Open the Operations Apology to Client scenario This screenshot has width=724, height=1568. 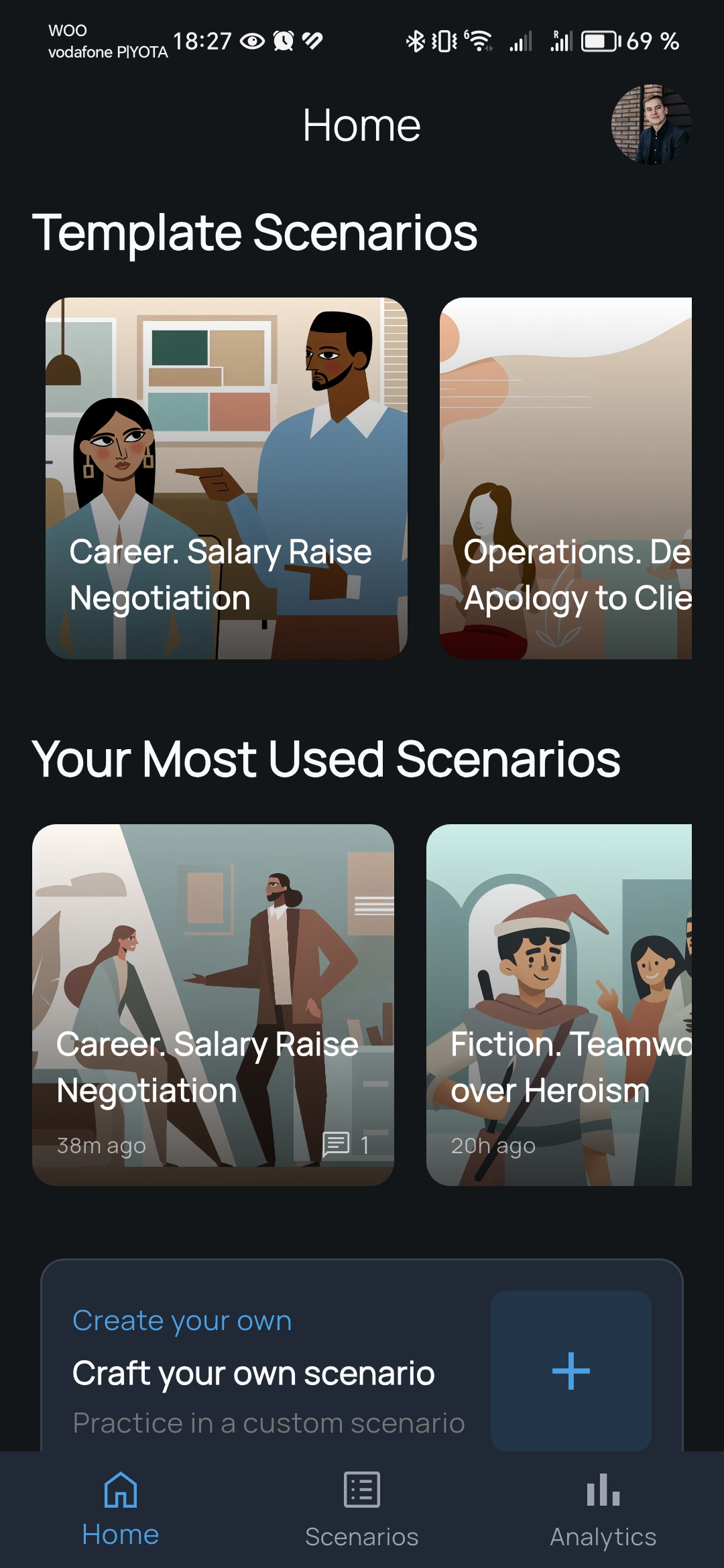click(577, 479)
